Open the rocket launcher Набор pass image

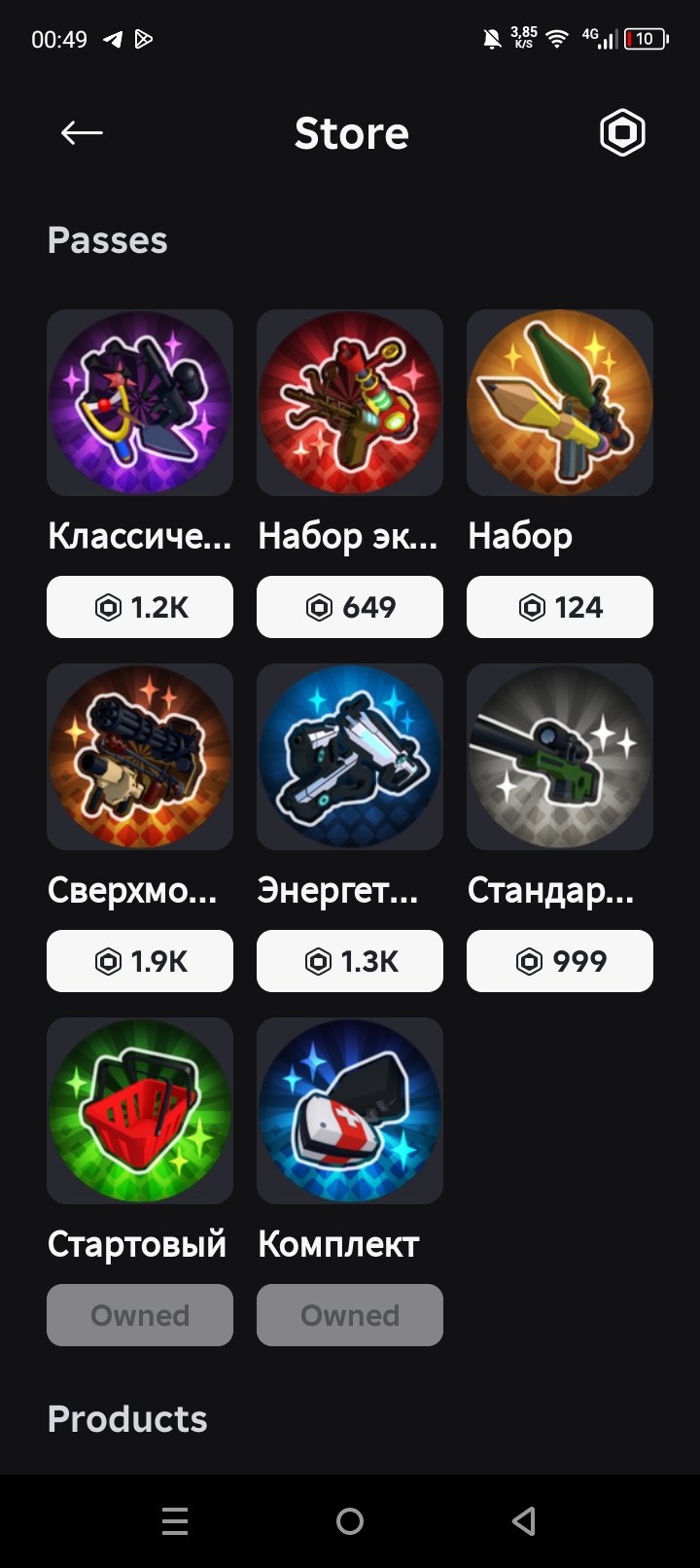pos(560,403)
